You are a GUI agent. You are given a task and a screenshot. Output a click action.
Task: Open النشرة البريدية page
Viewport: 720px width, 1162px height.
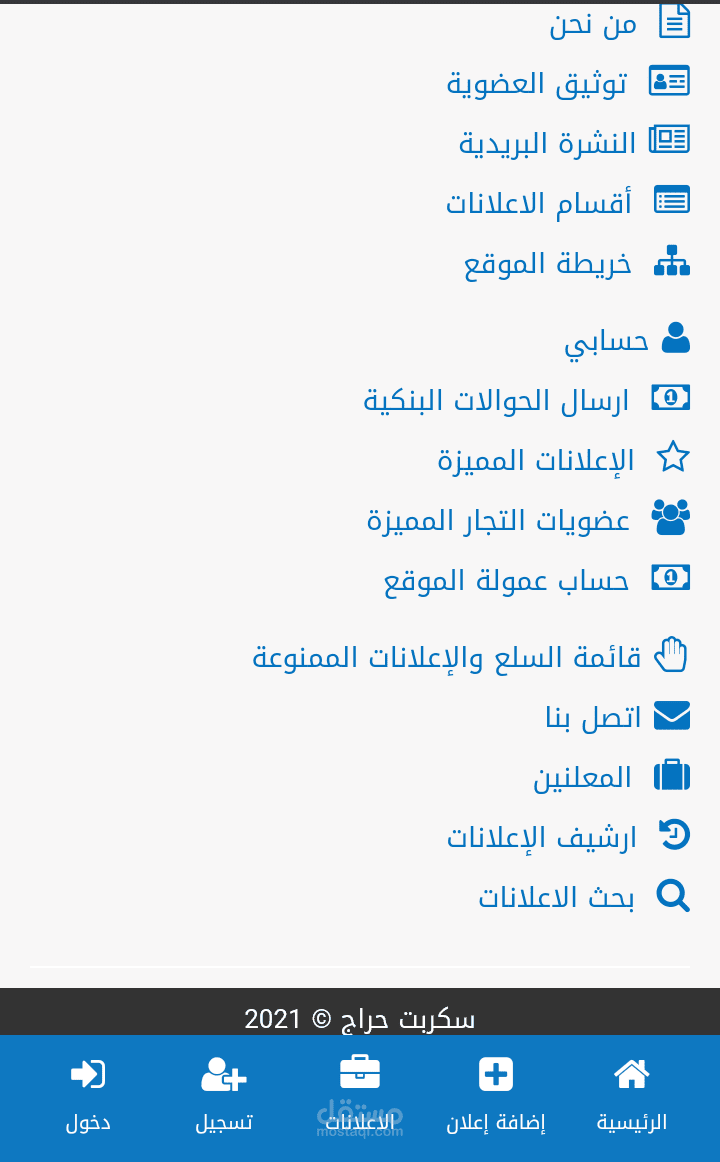click(x=548, y=143)
